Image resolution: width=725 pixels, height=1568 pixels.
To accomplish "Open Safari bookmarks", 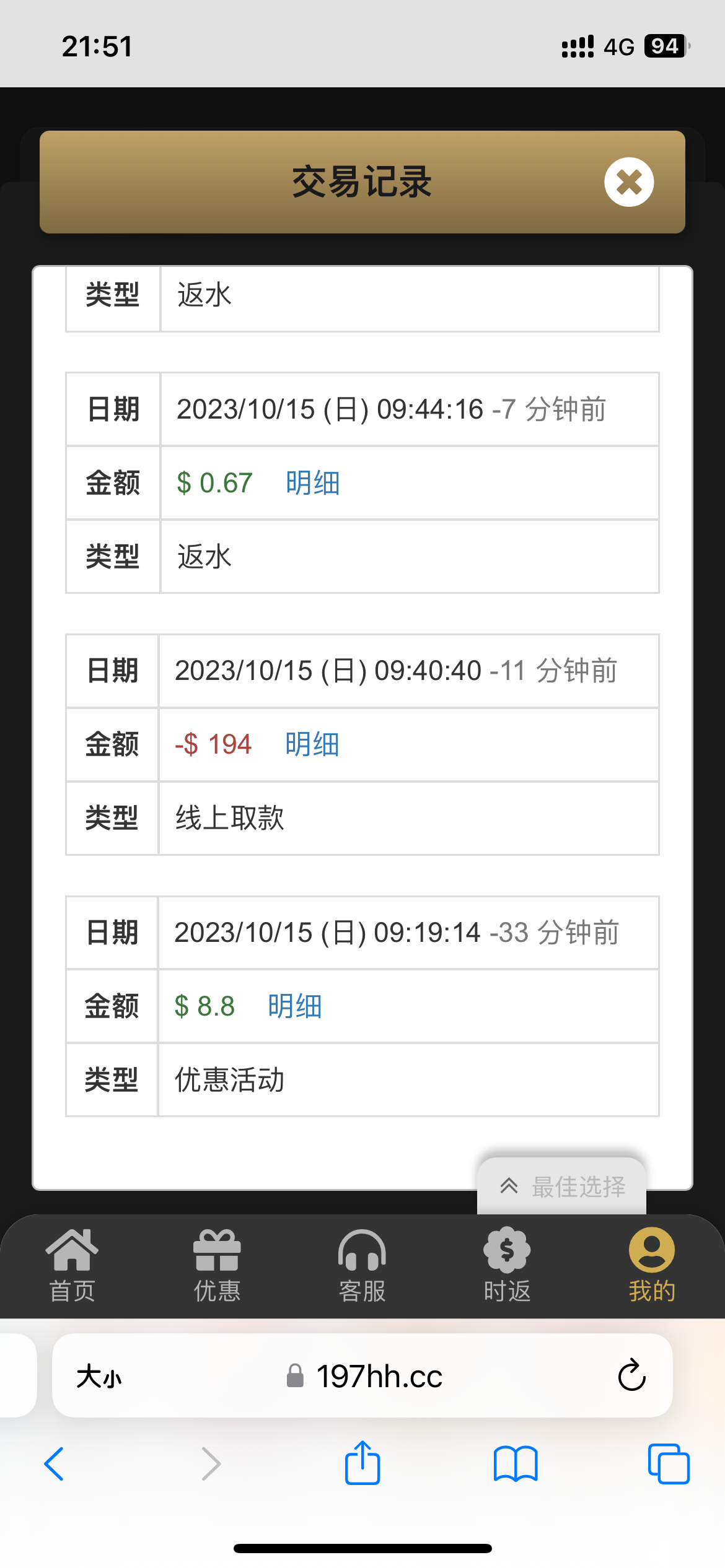I will click(x=516, y=1464).
